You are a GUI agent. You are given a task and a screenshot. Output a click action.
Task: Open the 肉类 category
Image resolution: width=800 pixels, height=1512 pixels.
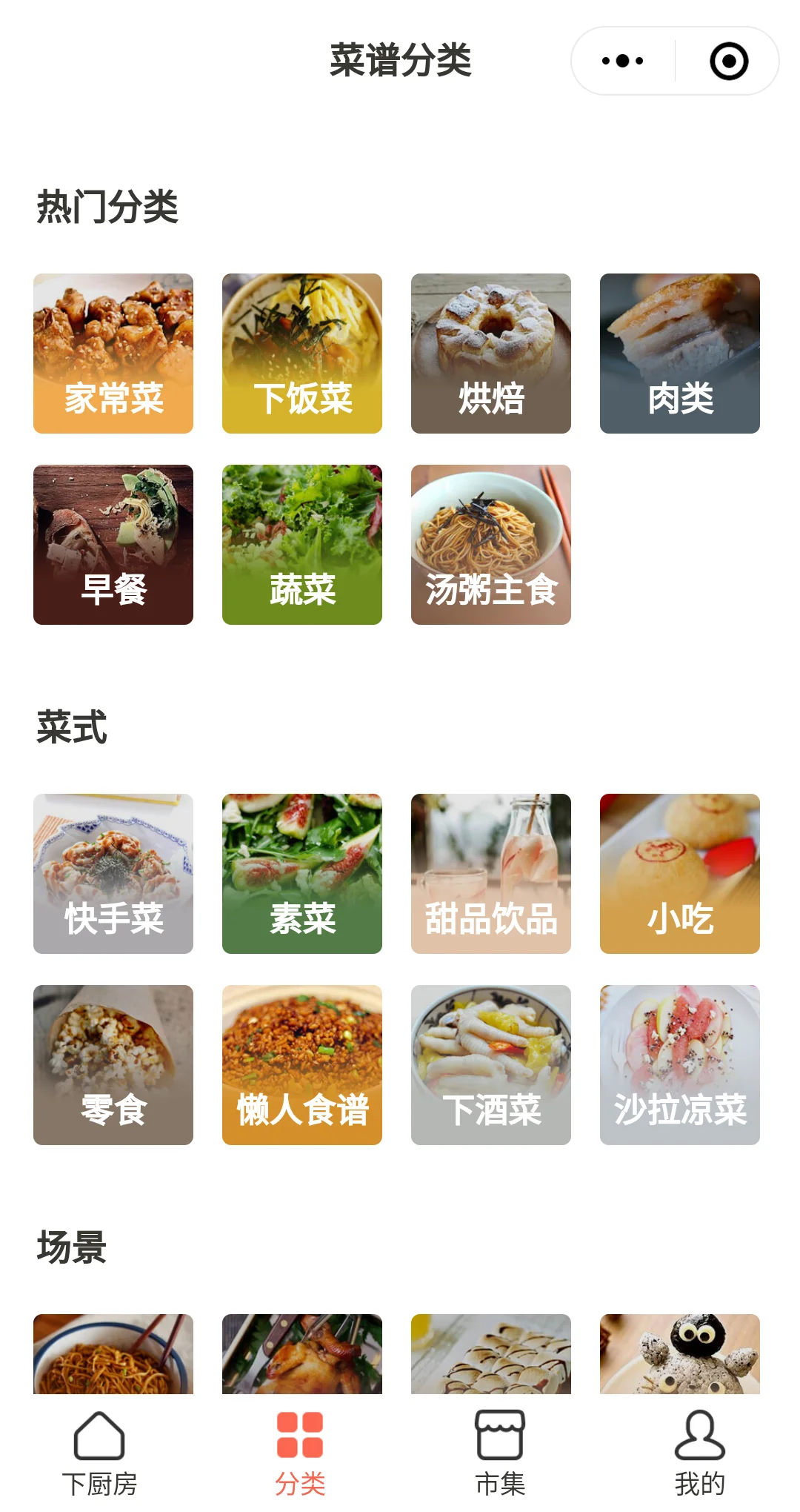coord(680,354)
